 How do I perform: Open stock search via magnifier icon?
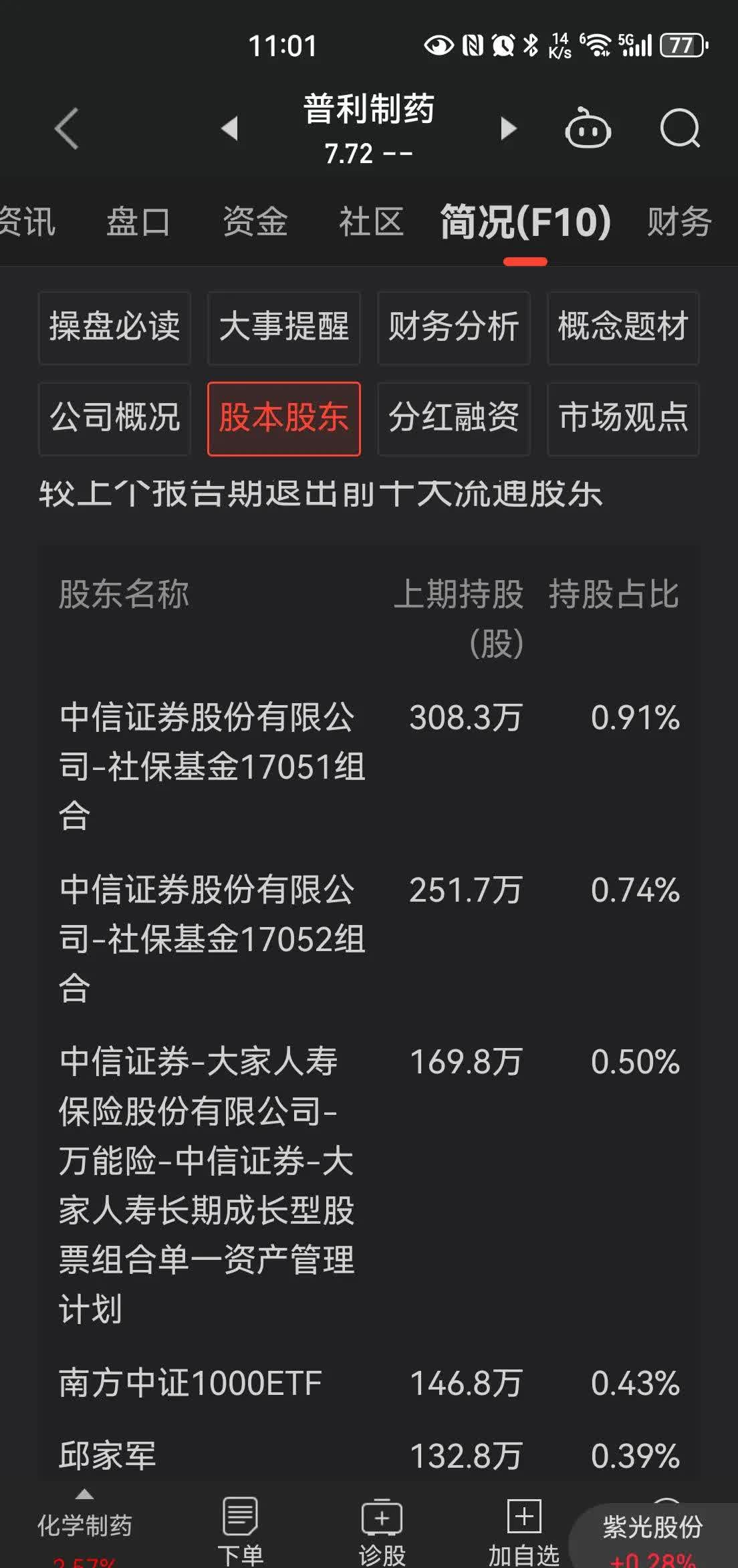(680, 129)
